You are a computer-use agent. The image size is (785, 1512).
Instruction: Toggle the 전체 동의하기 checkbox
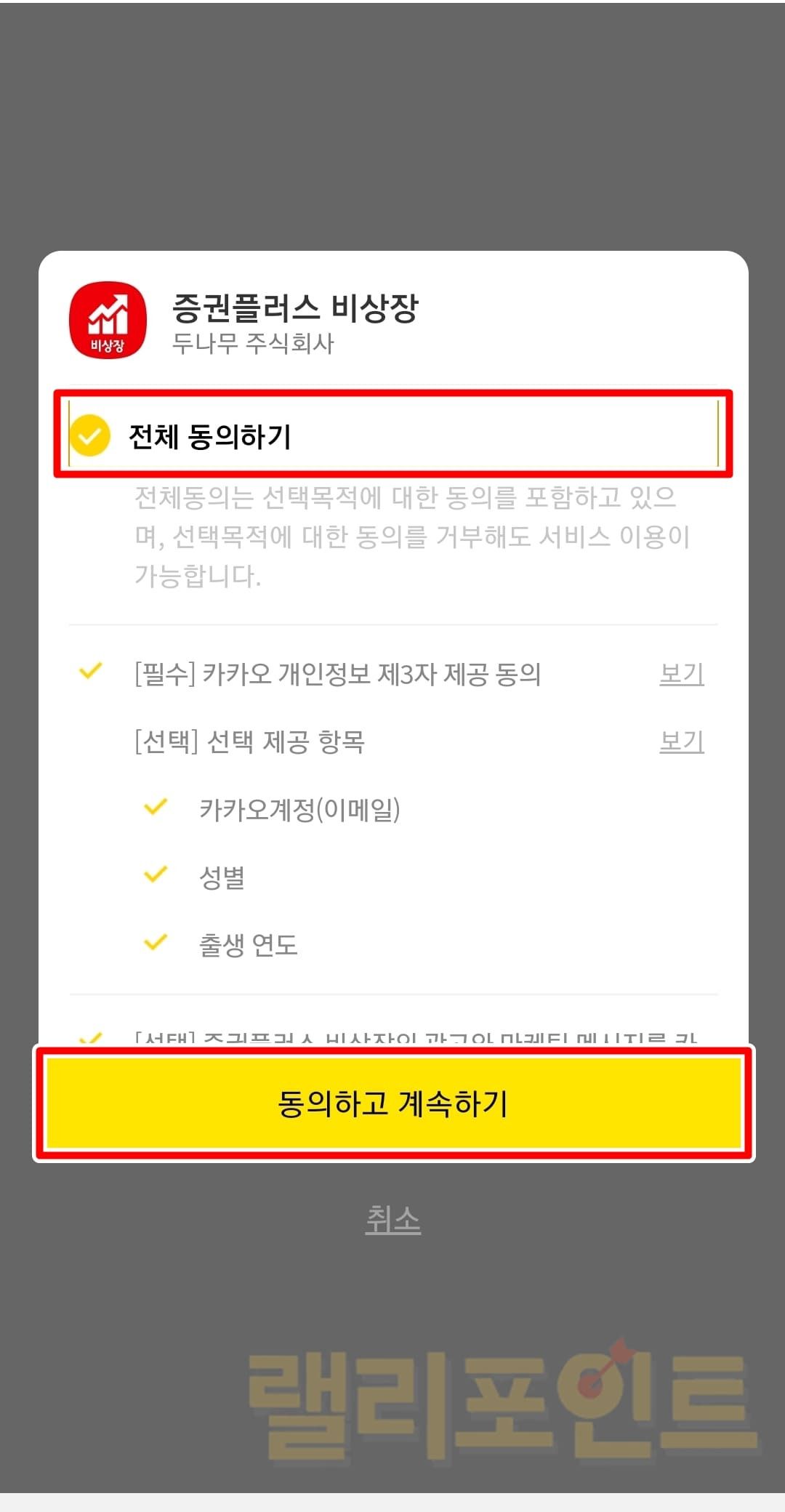click(x=90, y=436)
